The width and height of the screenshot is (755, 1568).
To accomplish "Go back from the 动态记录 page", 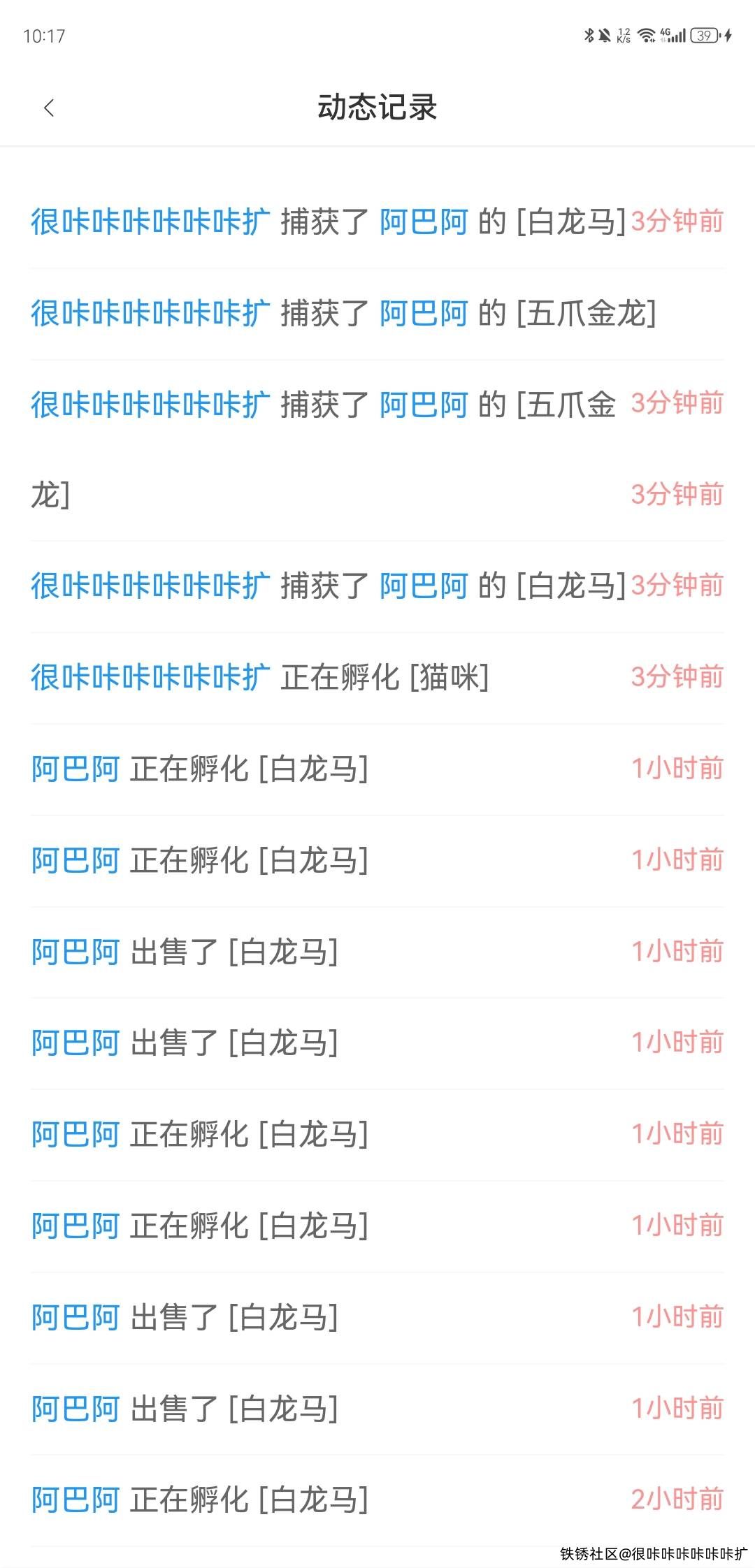I will [x=49, y=108].
